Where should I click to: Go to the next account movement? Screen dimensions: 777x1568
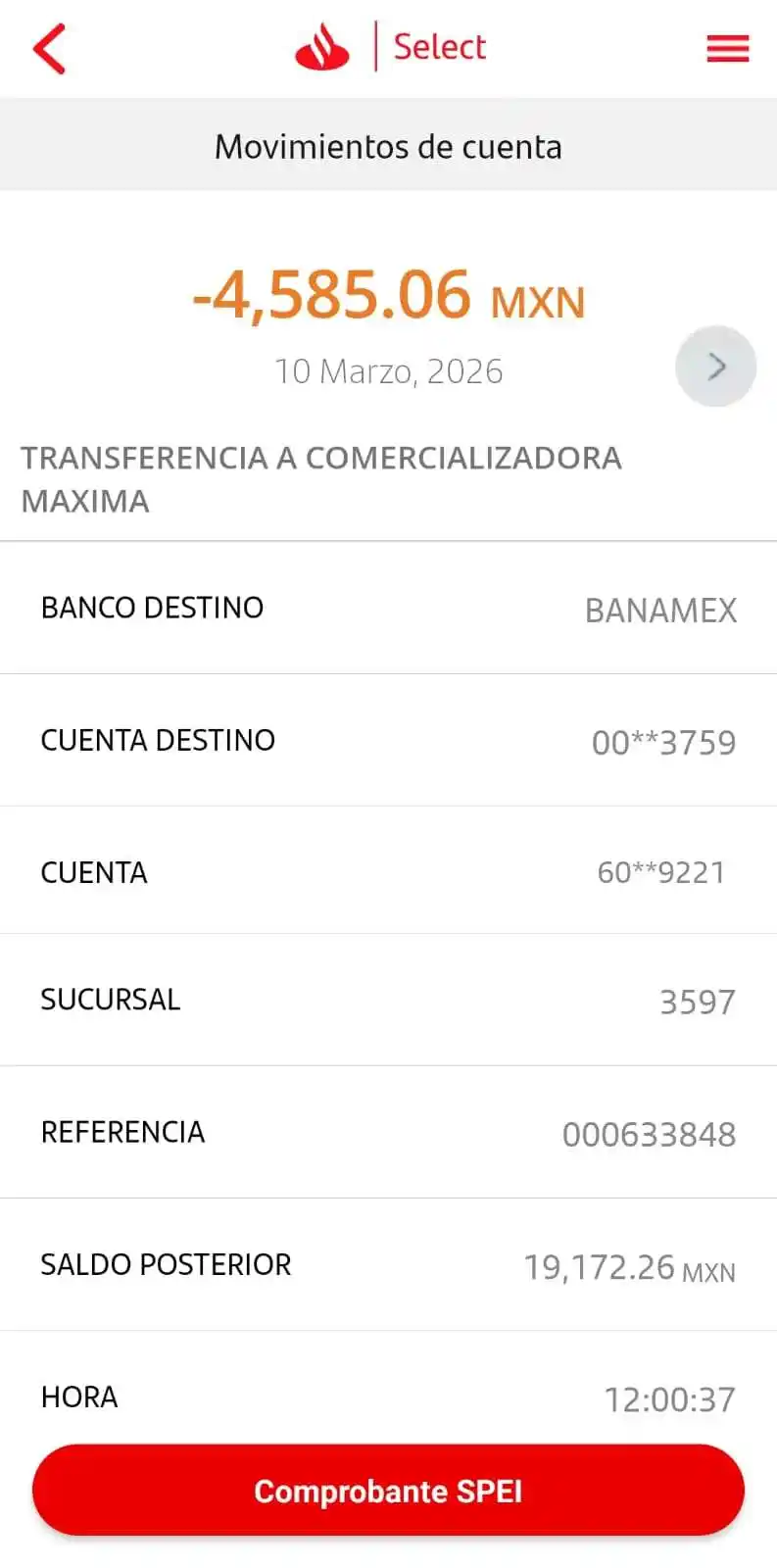(x=715, y=367)
